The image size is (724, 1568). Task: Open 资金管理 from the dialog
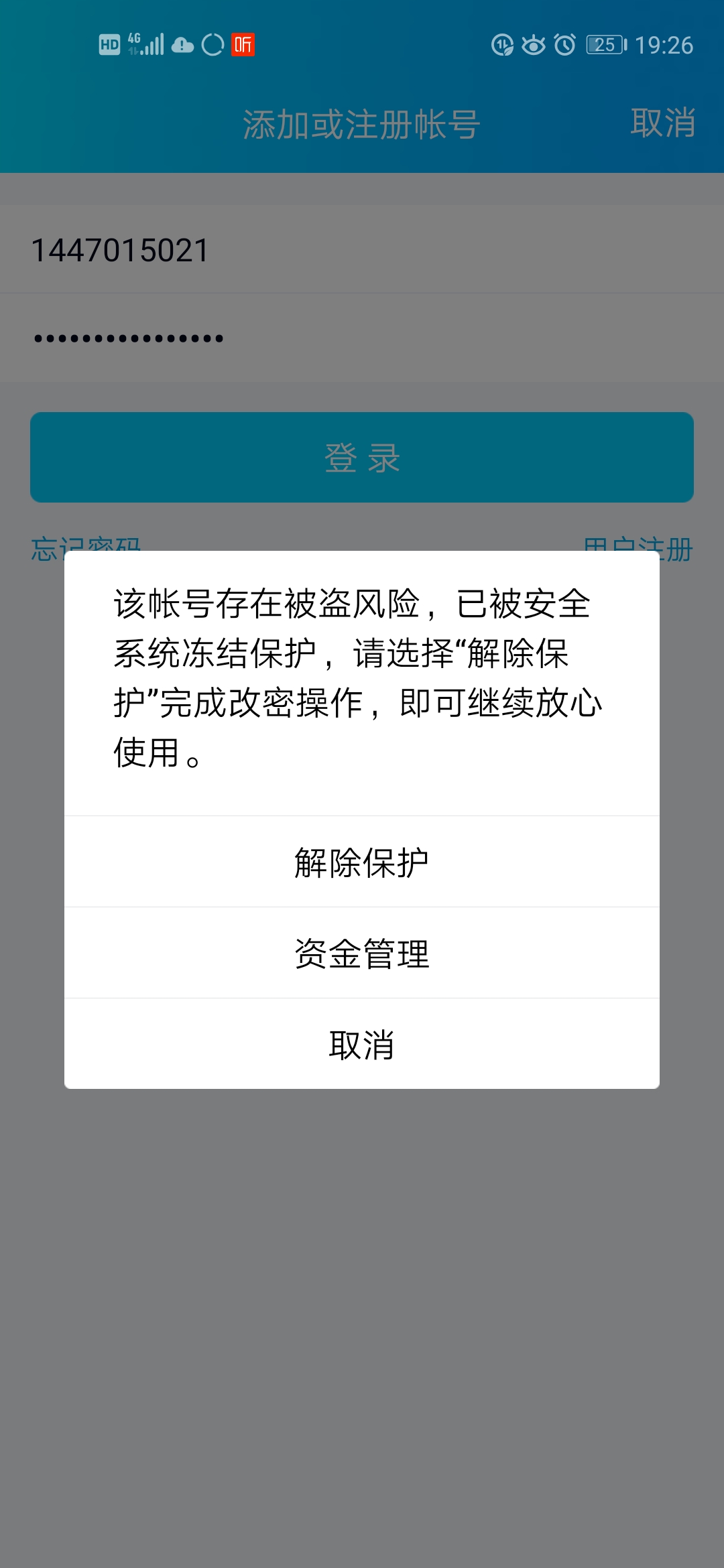coord(362,953)
